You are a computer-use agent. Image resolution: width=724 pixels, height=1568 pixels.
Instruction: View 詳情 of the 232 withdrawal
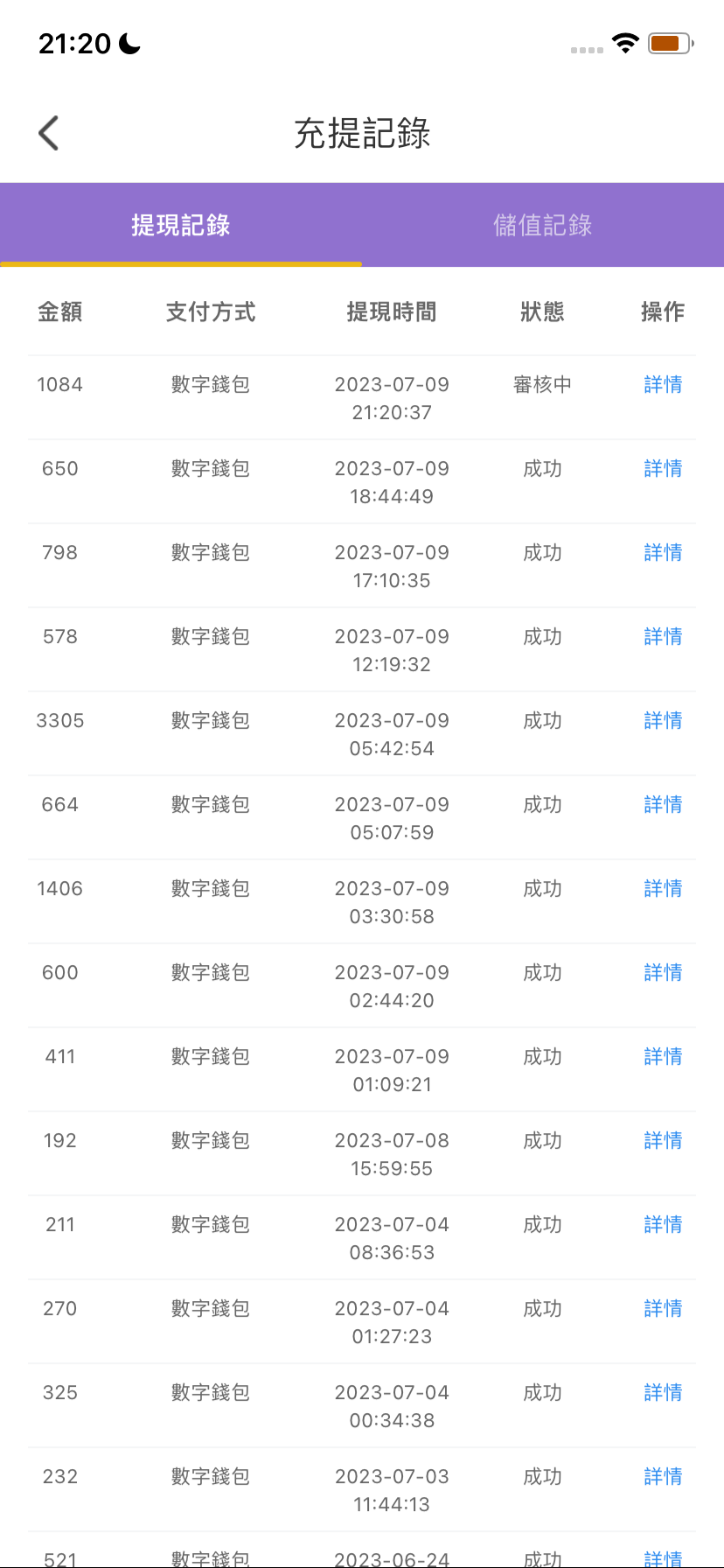click(663, 1476)
